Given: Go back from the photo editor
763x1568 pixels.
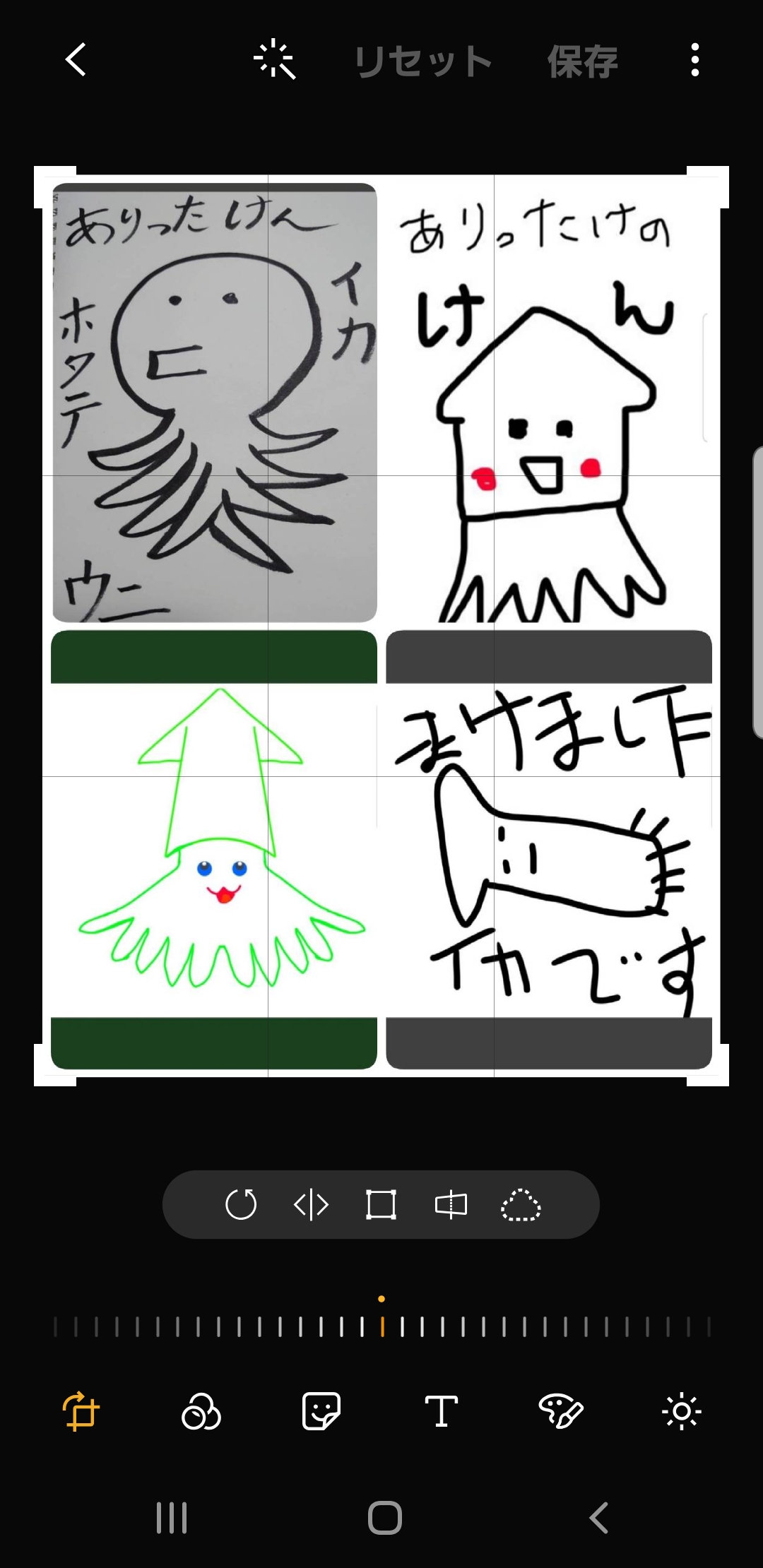Looking at the screenshot, I should pos(76,59).
